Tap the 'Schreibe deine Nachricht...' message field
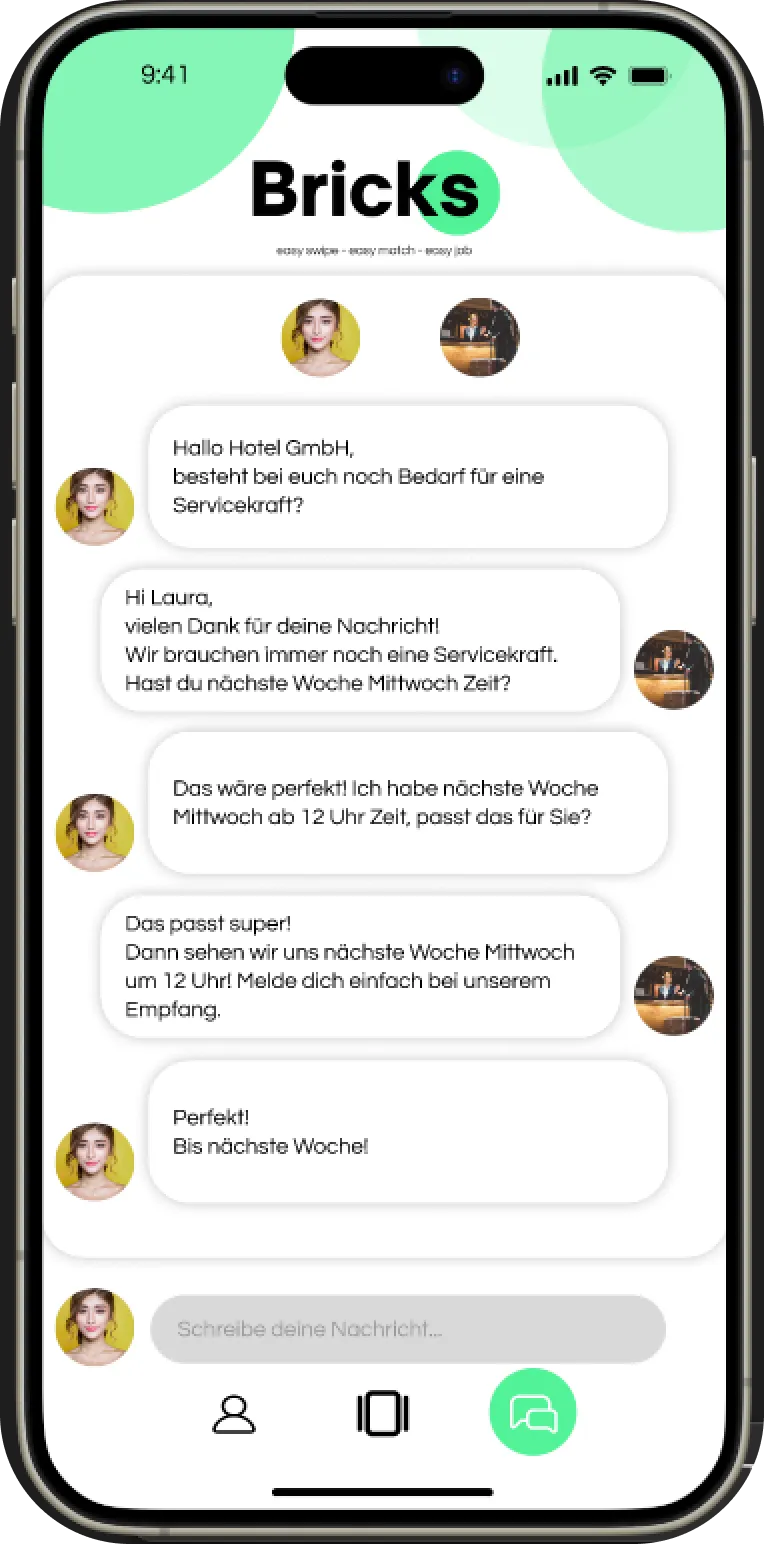This screenshot has width=764, height=1544. pos(407,1329)
